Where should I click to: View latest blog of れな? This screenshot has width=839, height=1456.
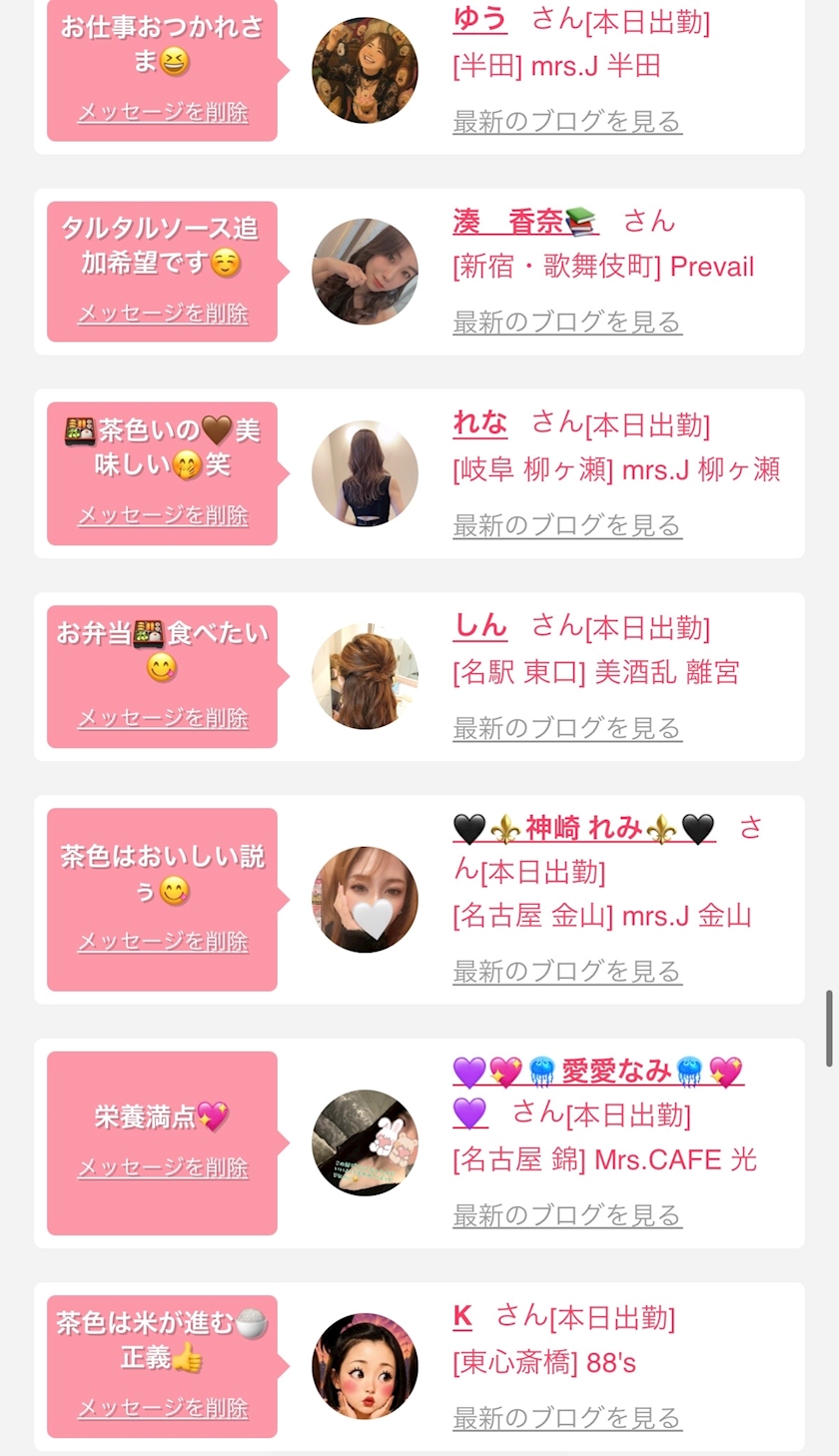(567, 525)
